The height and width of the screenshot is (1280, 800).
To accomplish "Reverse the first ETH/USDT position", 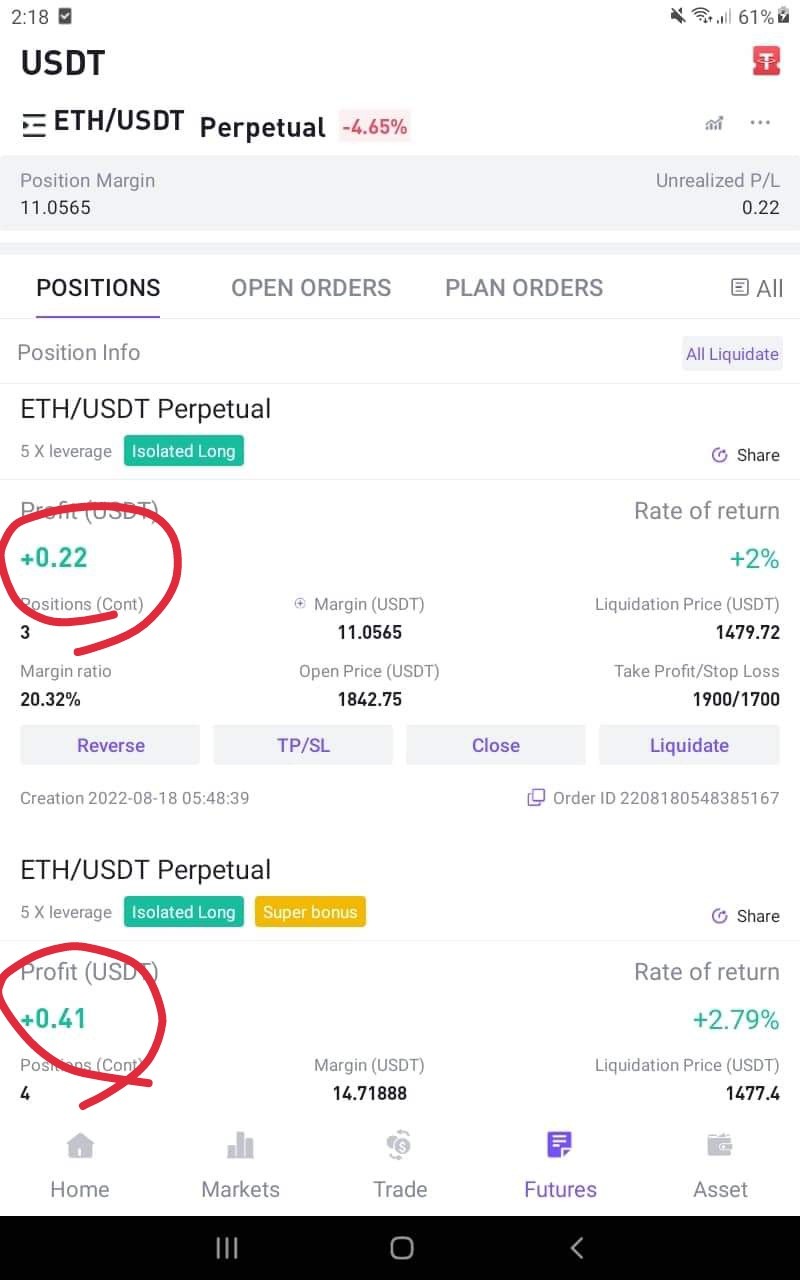I will pyautogui.click(x=110, y=745).
